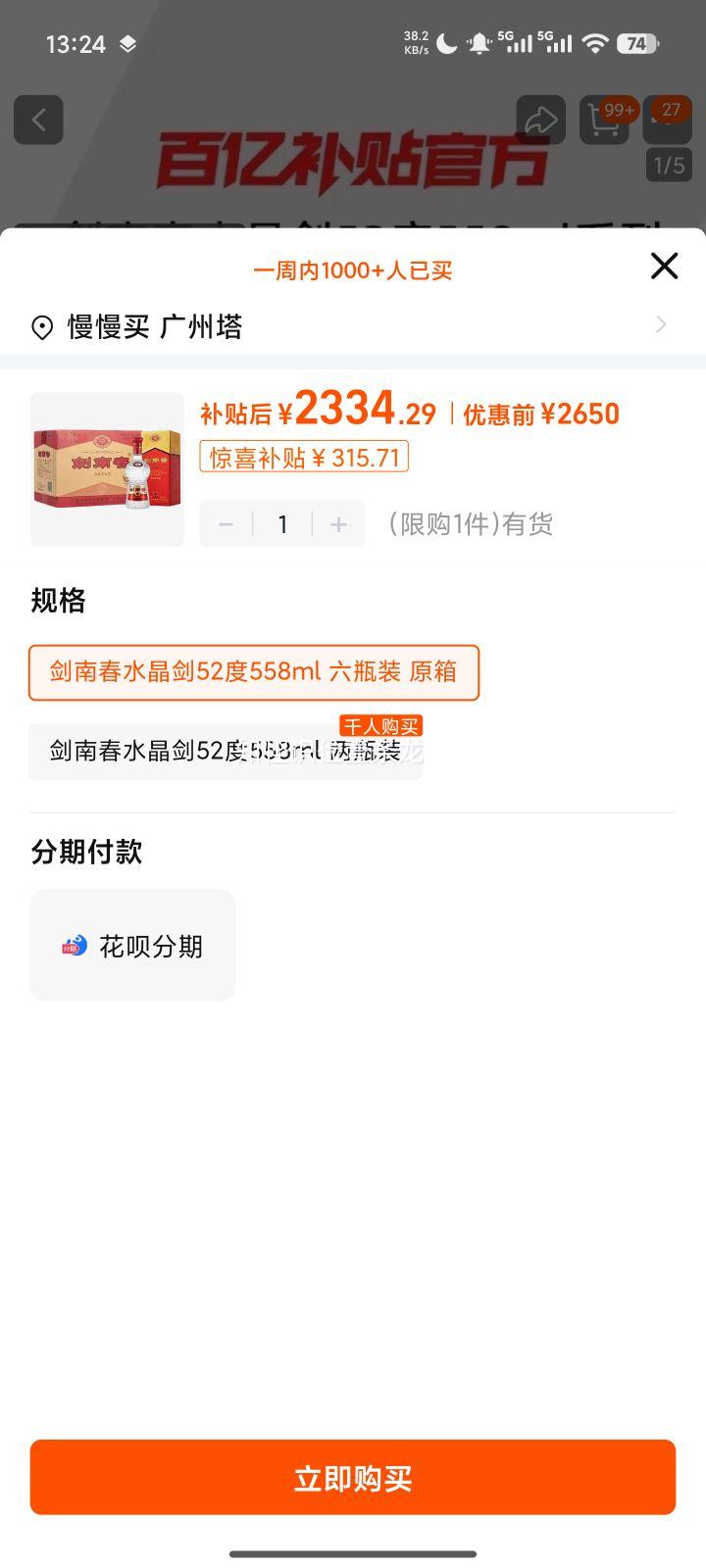
Task: Choose the 两瓶装 specification option
Action: (x=226, y=752)
